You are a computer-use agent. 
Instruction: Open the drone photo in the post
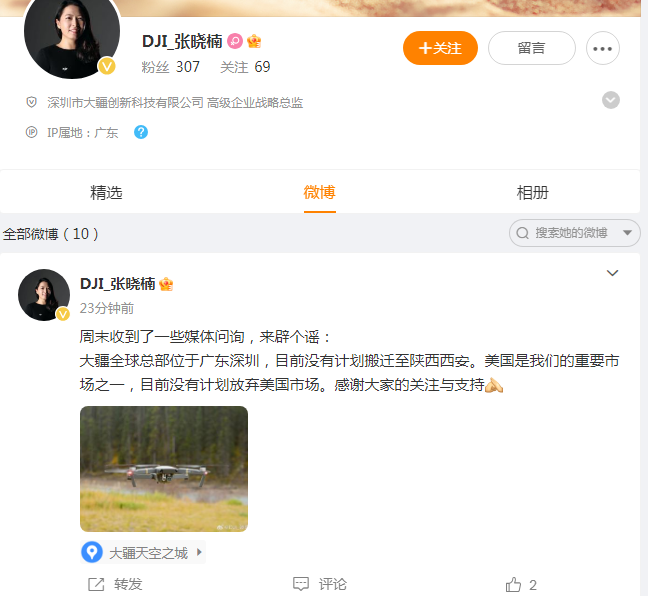[x=164, y=468]
